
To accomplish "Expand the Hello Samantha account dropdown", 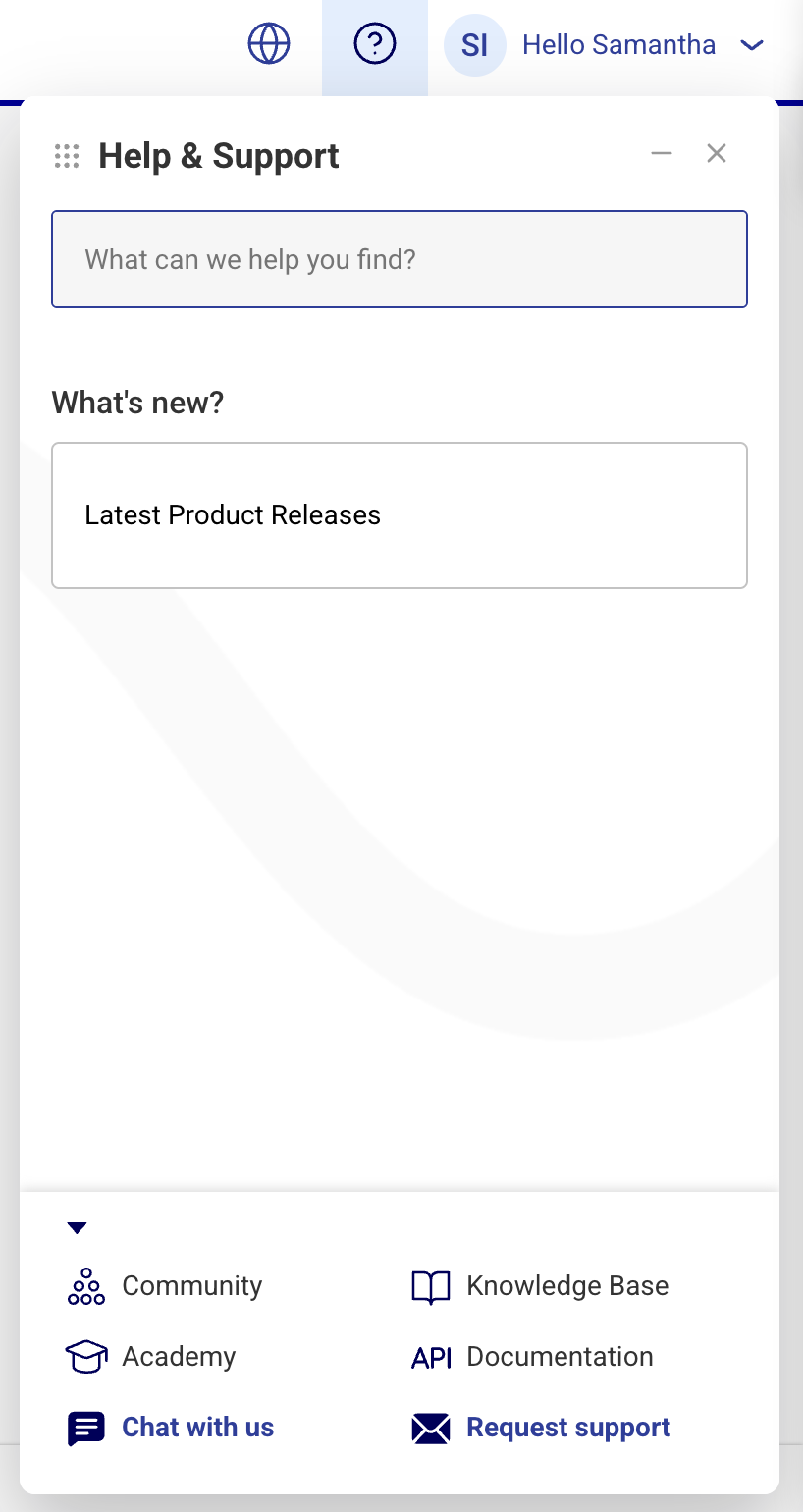I will (604, 44).
